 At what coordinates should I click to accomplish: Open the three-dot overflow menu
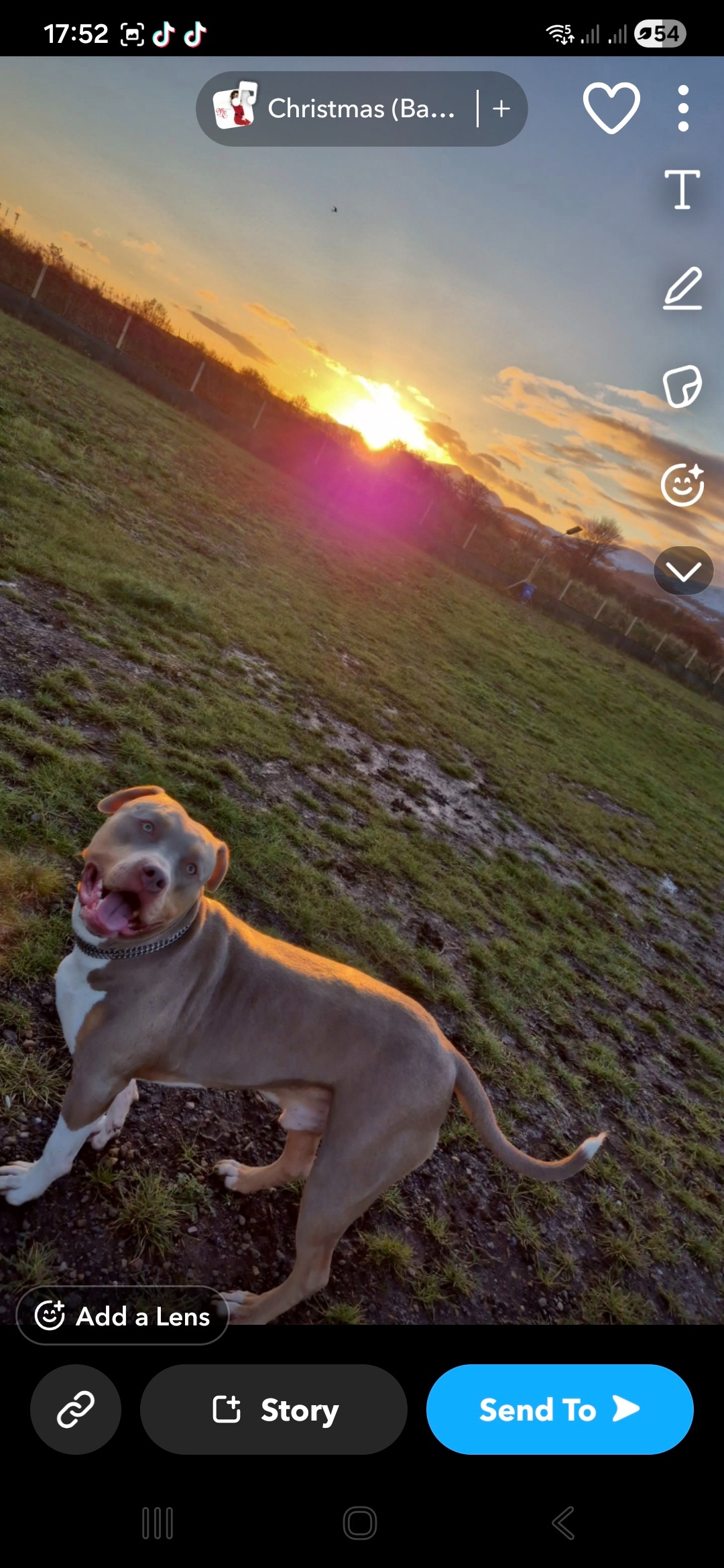(x=683, y=108)
